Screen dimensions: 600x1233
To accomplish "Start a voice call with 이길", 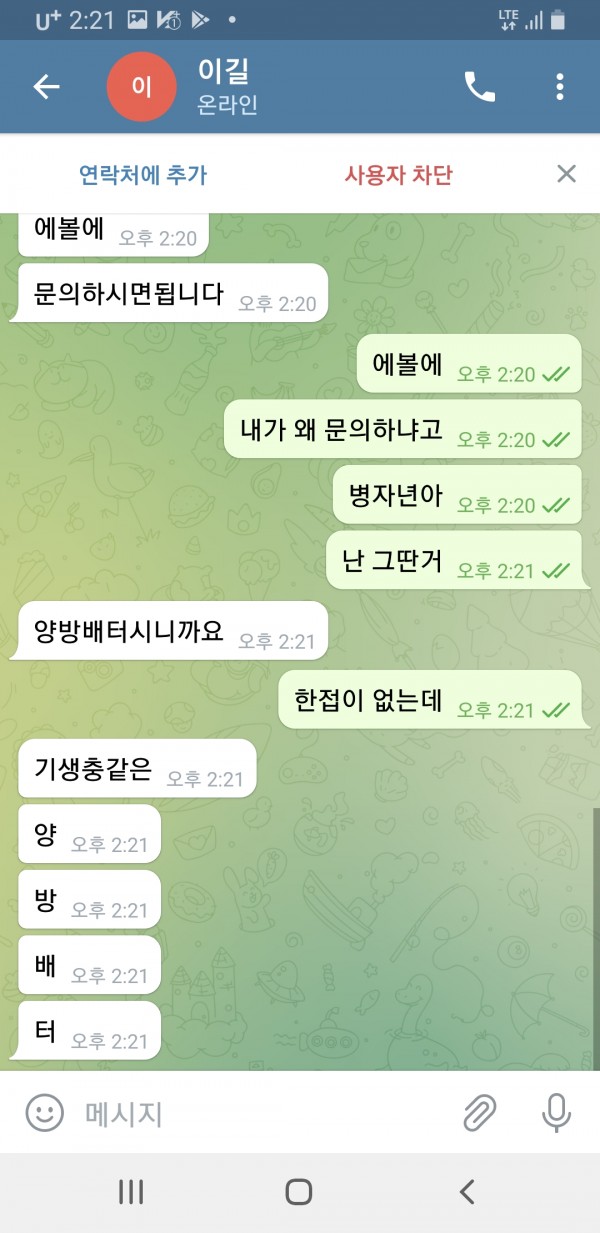I will [x=479, y=87].
